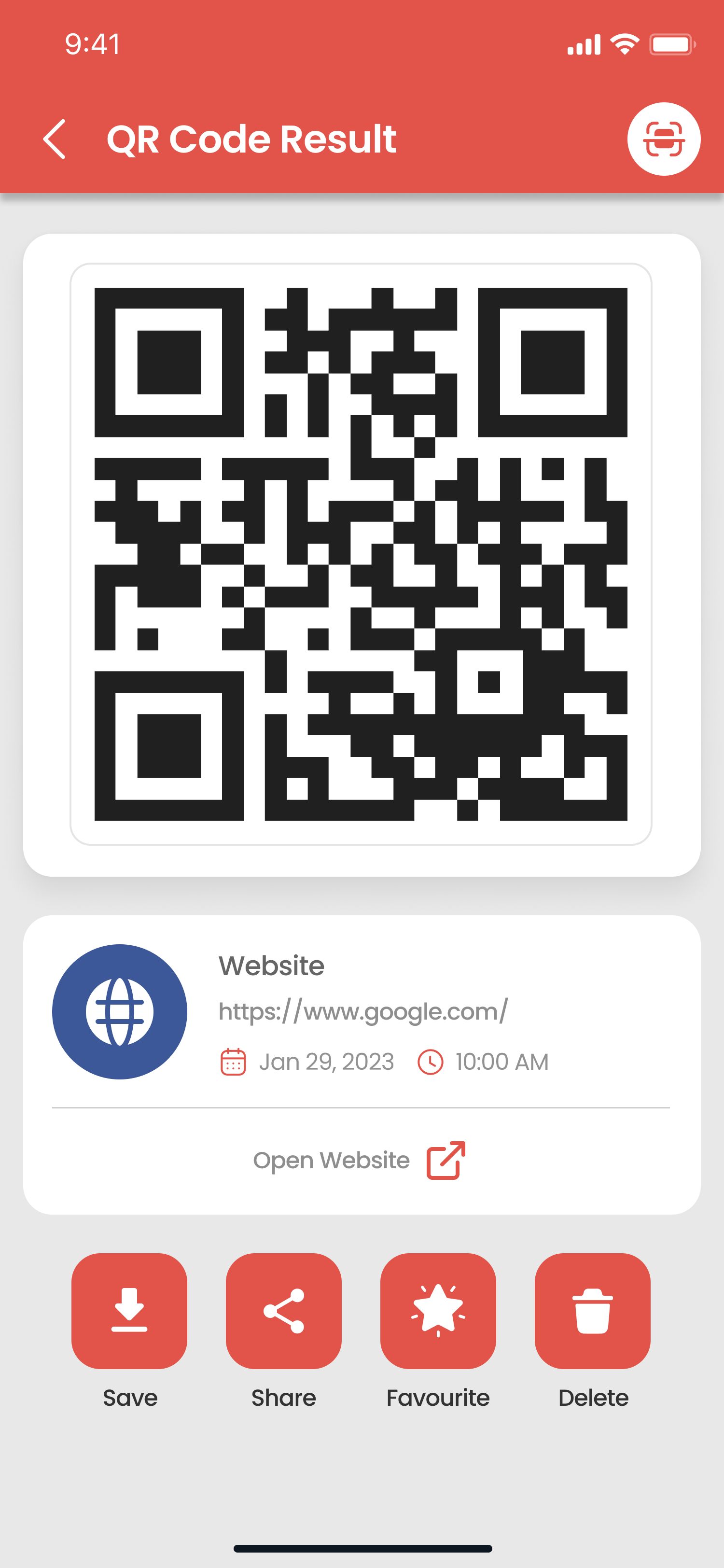Delete this QR code result
The image size is (724, 1568).
(x=593, y=1311)
